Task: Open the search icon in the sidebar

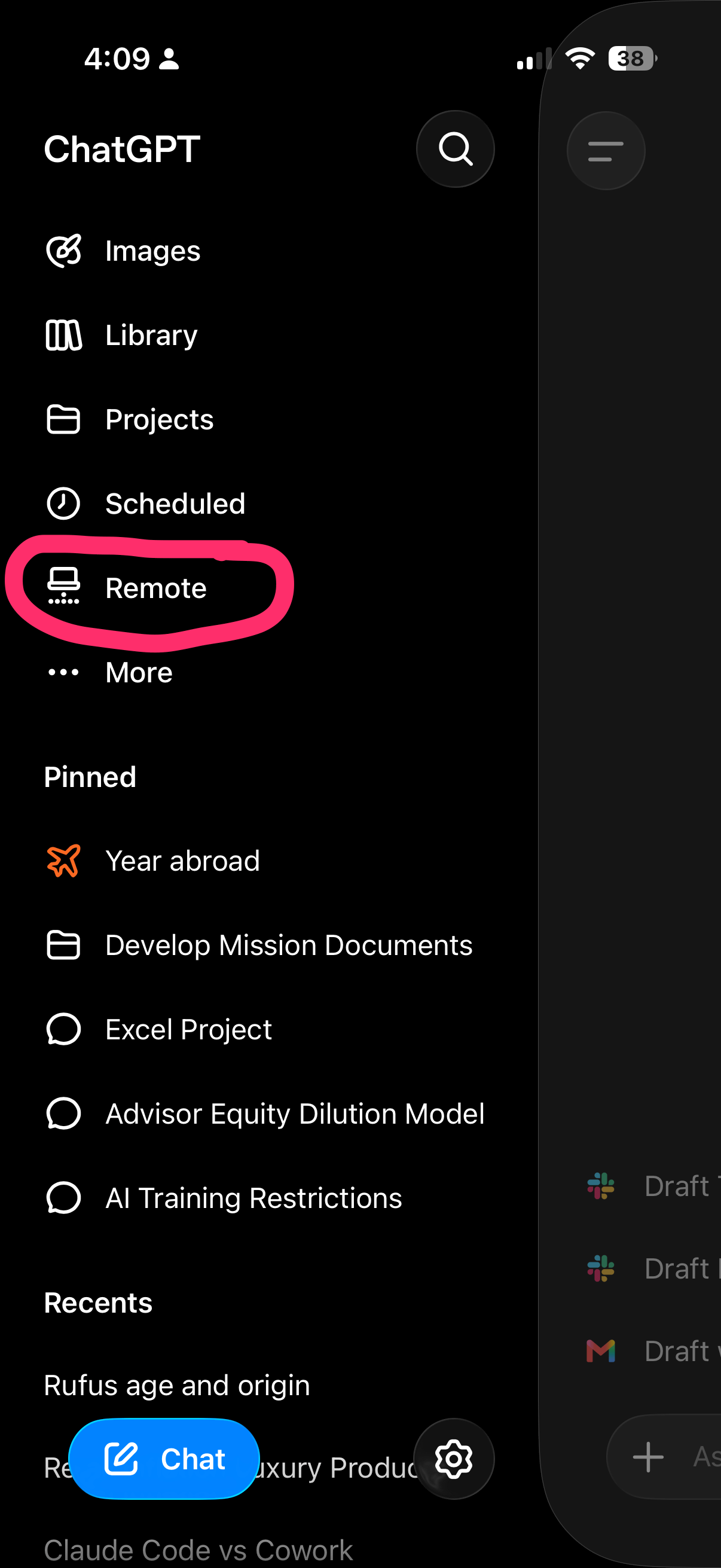Action: click(x=455, y=149)
